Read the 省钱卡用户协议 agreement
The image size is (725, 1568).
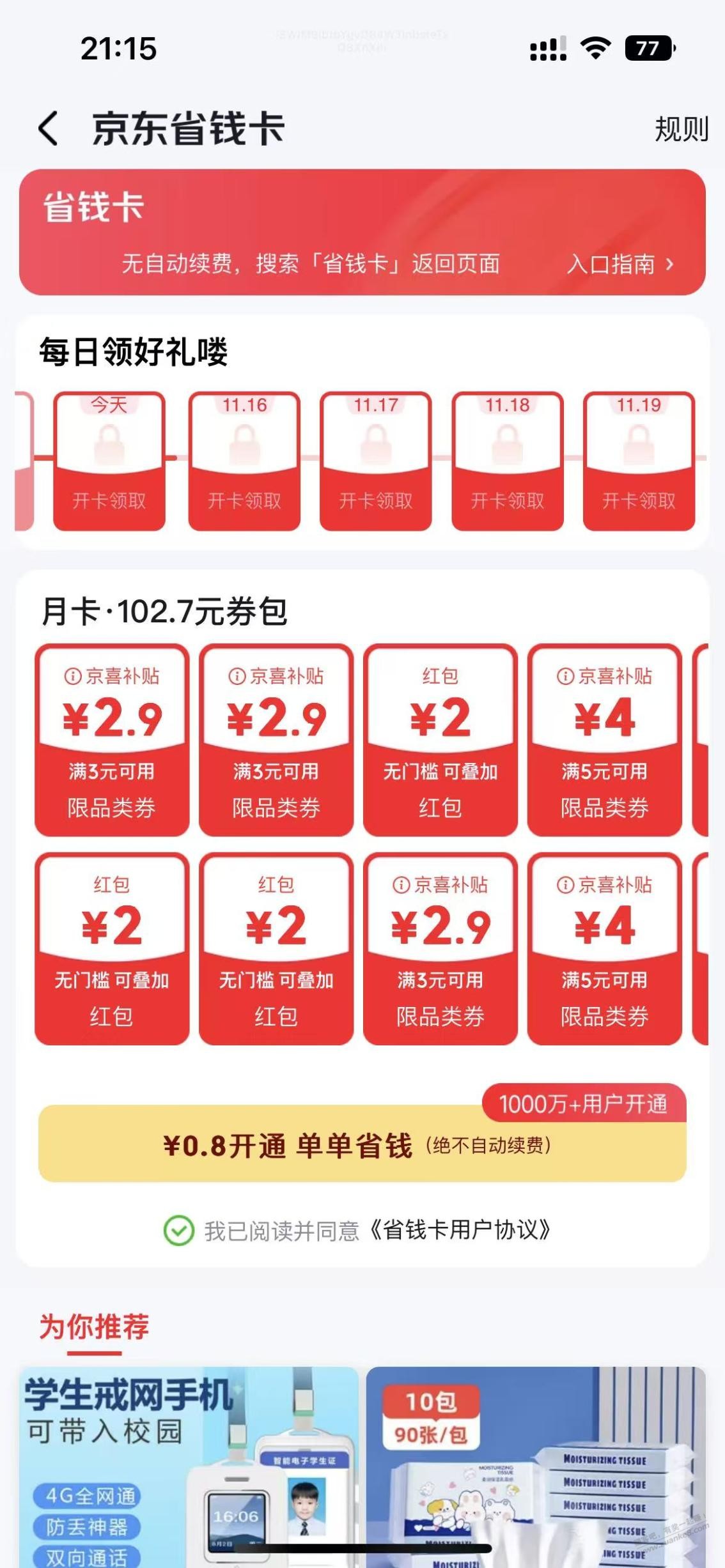coord(460,1230)
